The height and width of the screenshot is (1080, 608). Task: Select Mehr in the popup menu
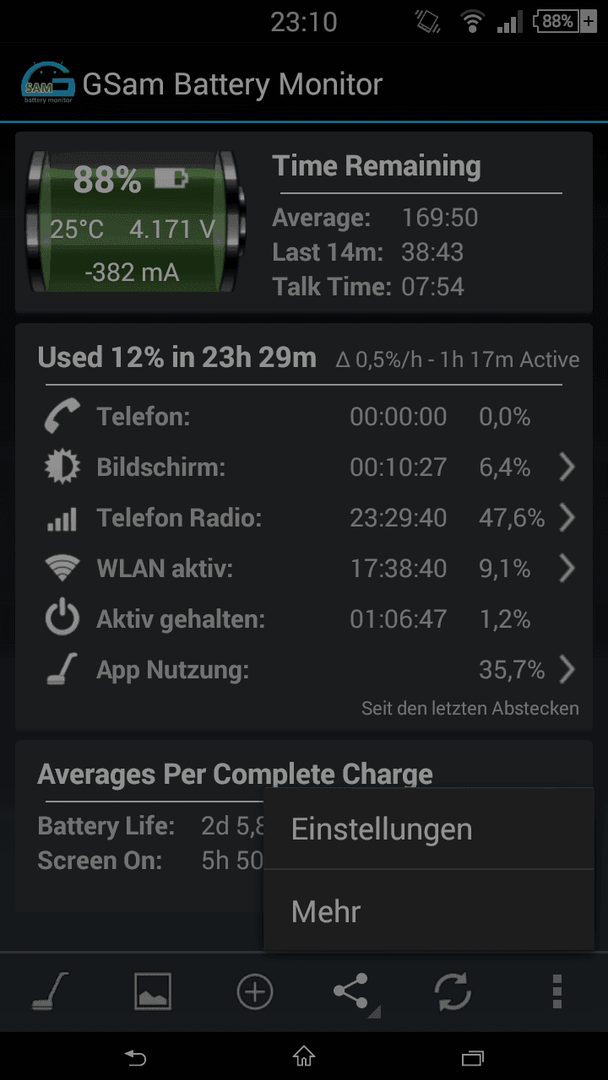click(428, 911)
